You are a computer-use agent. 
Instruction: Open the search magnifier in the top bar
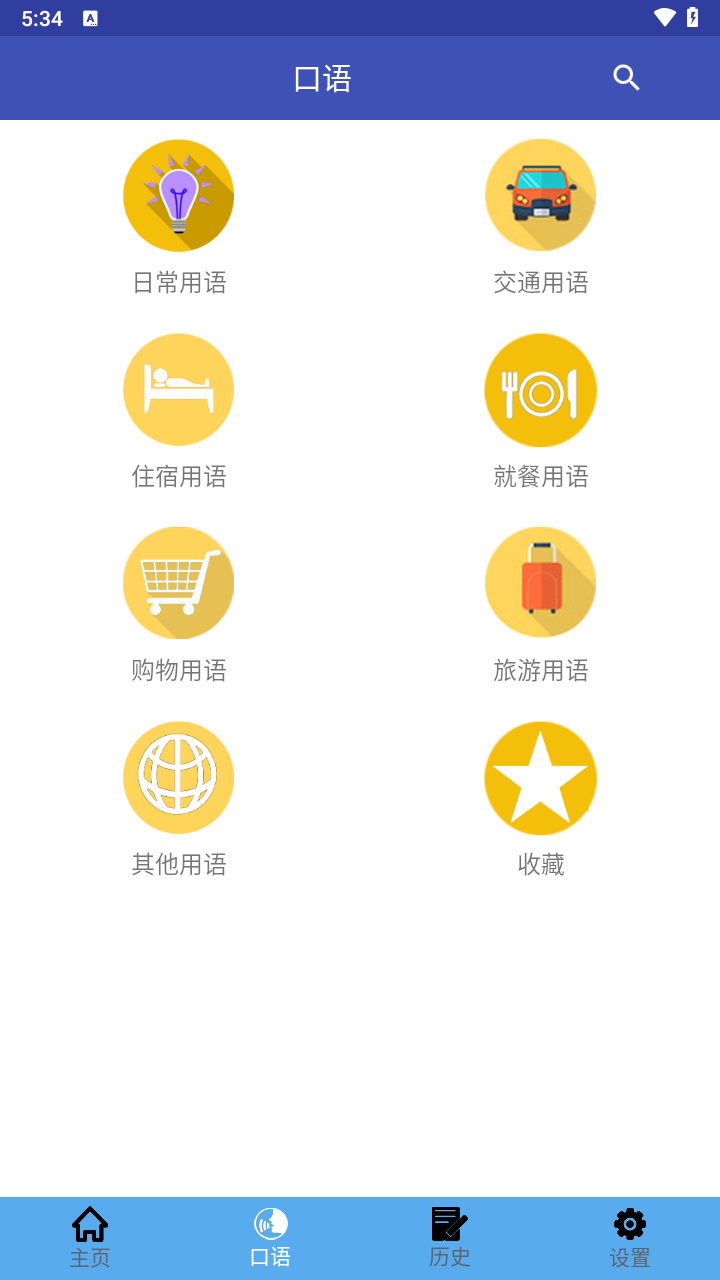(x=626, y=77)
